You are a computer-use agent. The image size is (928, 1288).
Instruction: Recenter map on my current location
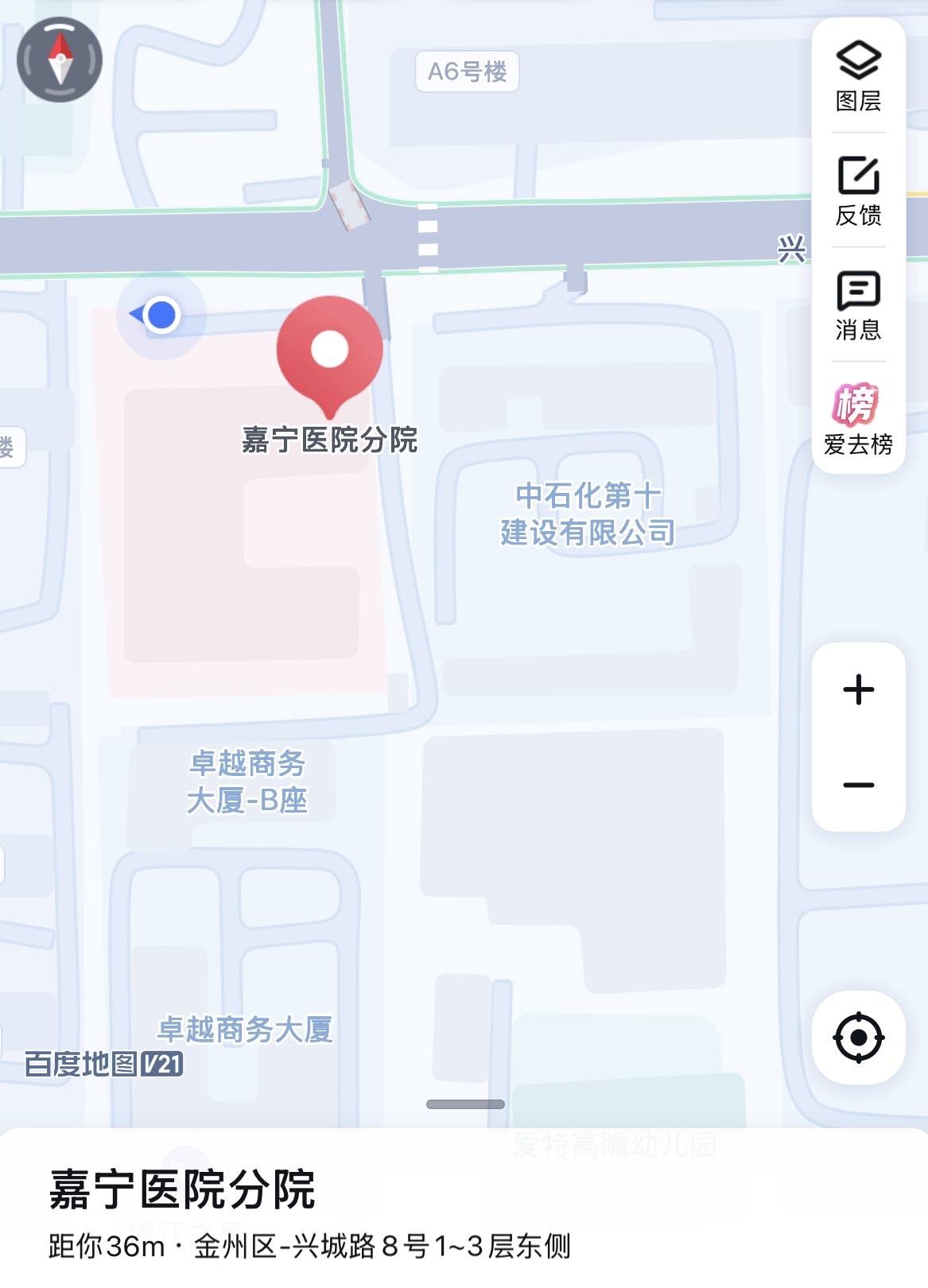pos(858,1038)
